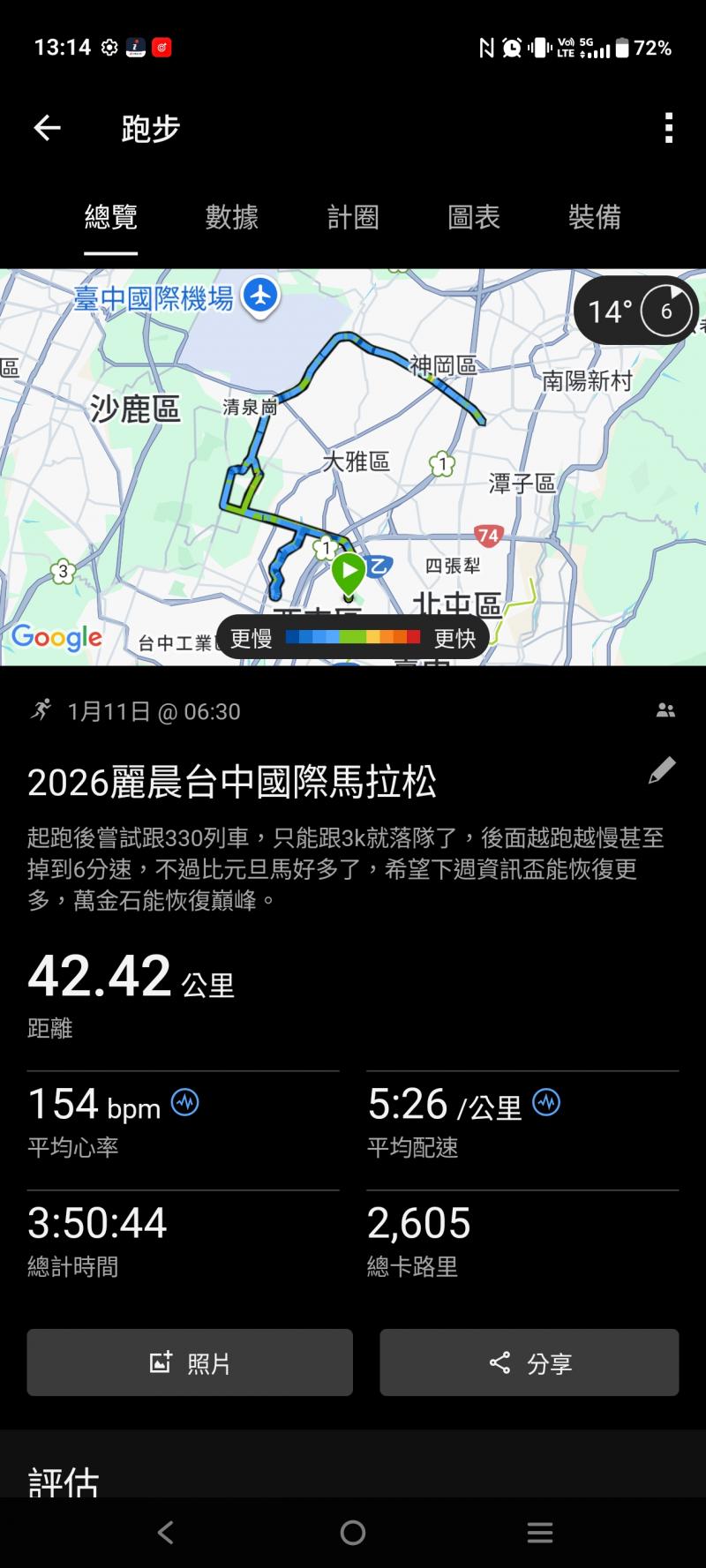Show average pace info icon
This screenshot has height=1568, width=706.
point(546,1102)
